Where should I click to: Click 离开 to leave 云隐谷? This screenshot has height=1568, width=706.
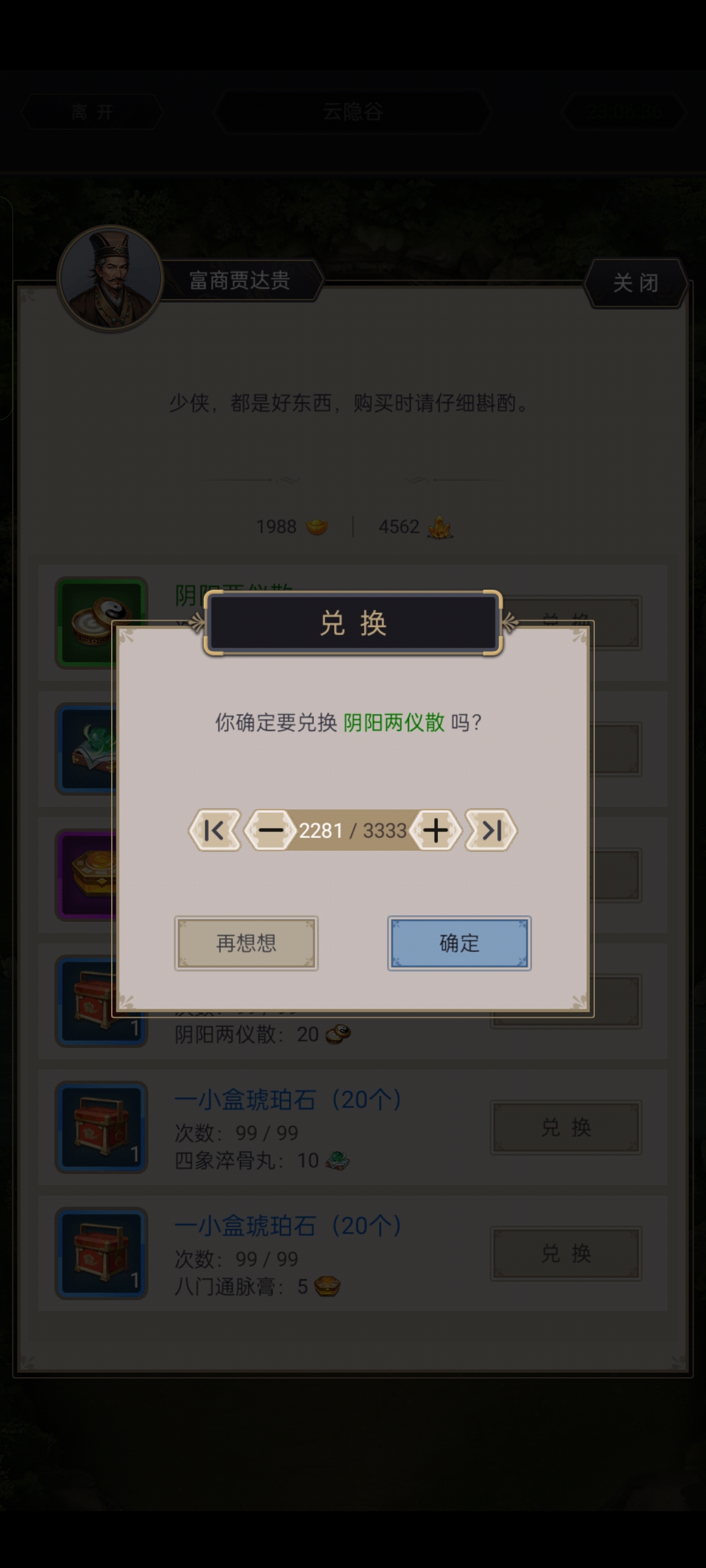pos(92,111)
